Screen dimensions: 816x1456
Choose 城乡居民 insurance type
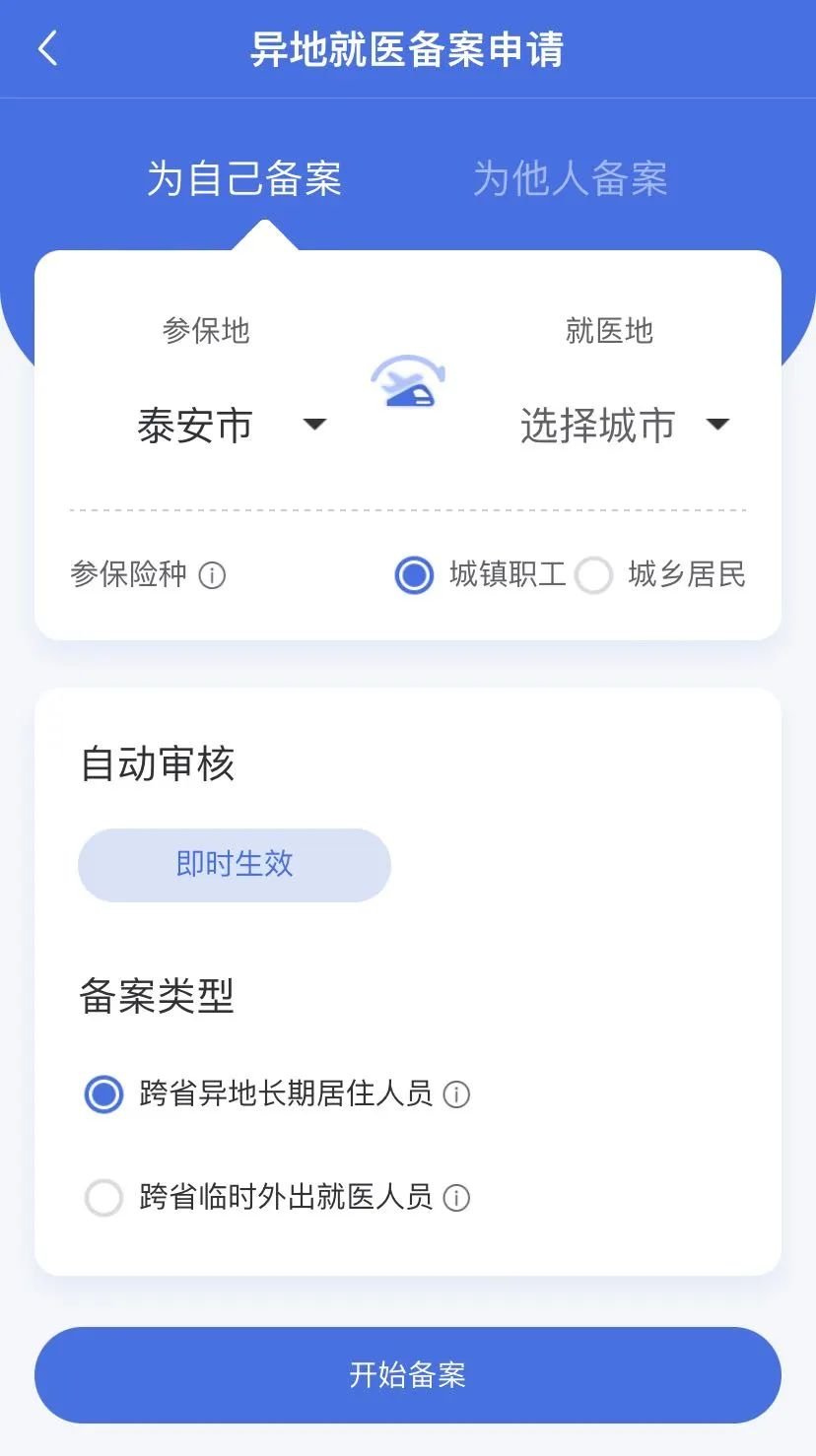click(594, 575)
